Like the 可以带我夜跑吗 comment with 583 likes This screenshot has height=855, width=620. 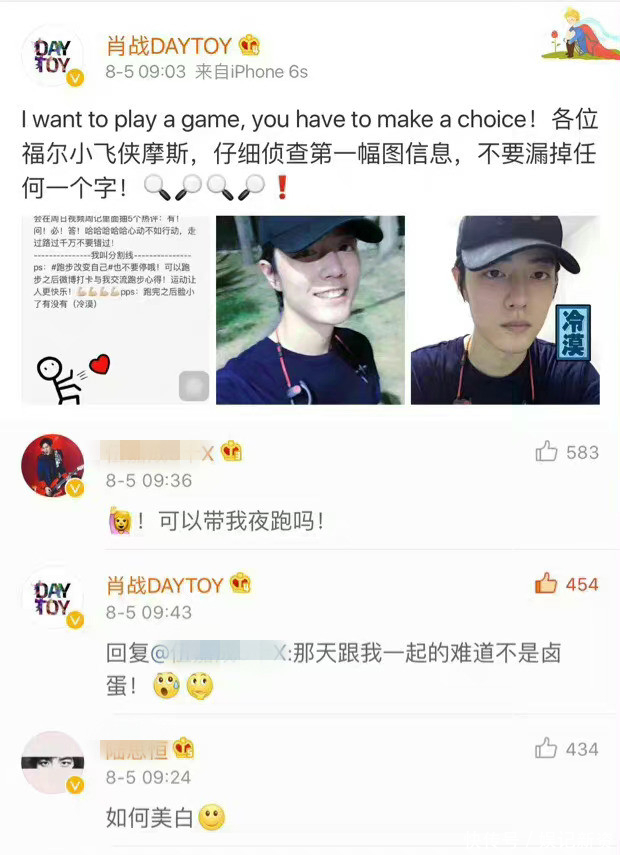[x=547, y=452]
